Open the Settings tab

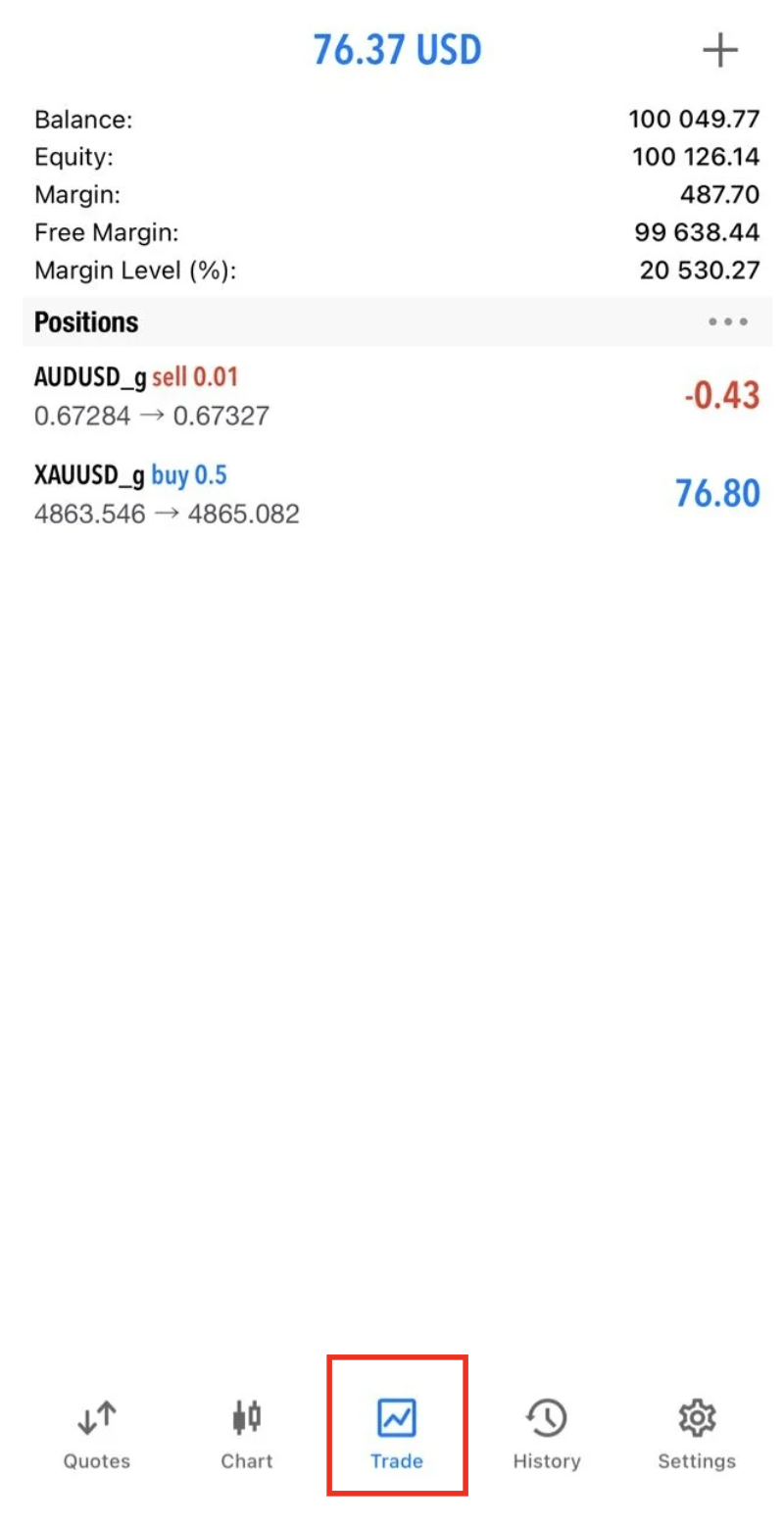696,1434
